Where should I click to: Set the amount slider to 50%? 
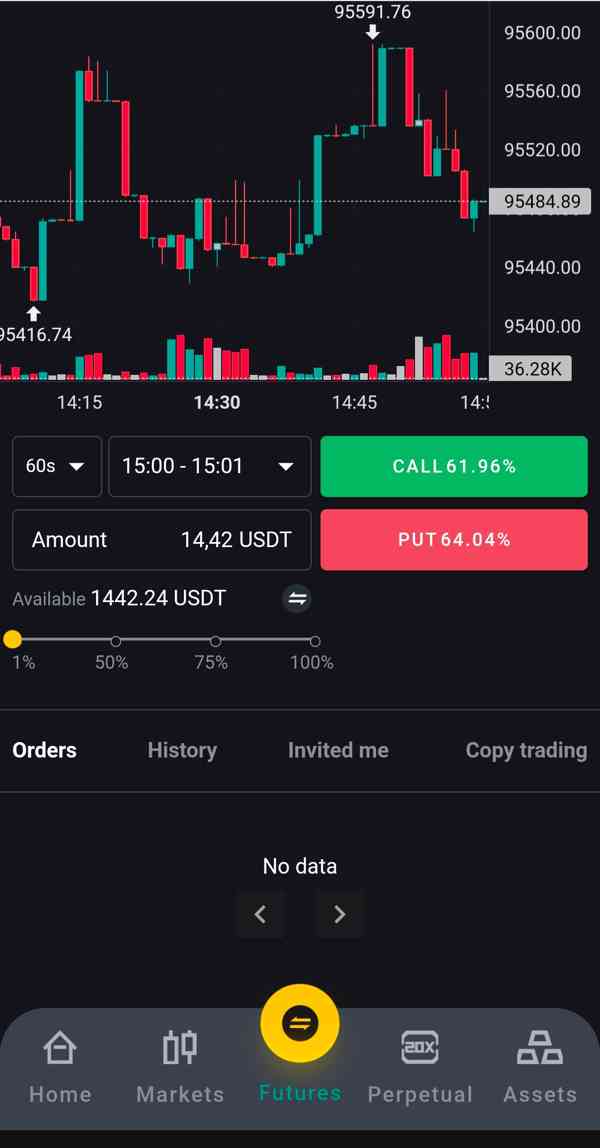tap(116, 641)
